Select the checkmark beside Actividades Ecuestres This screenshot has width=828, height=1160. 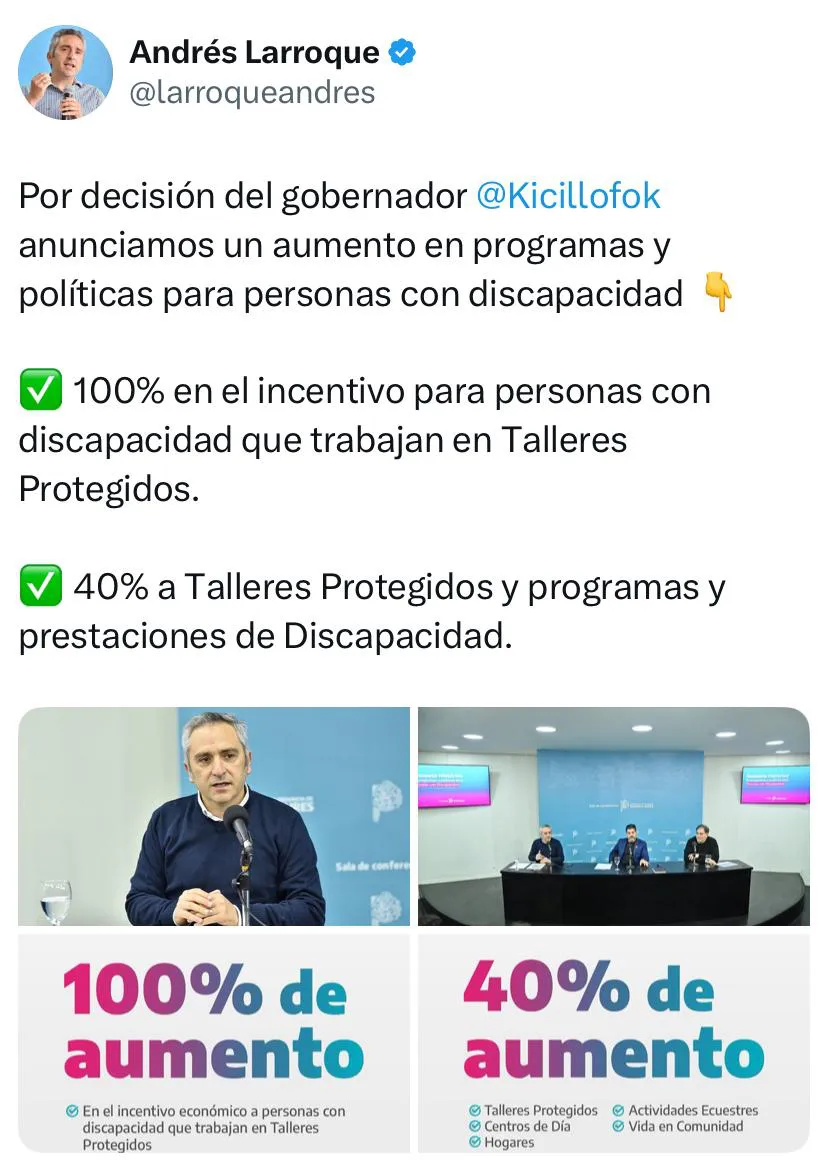tap(618, 1111)
